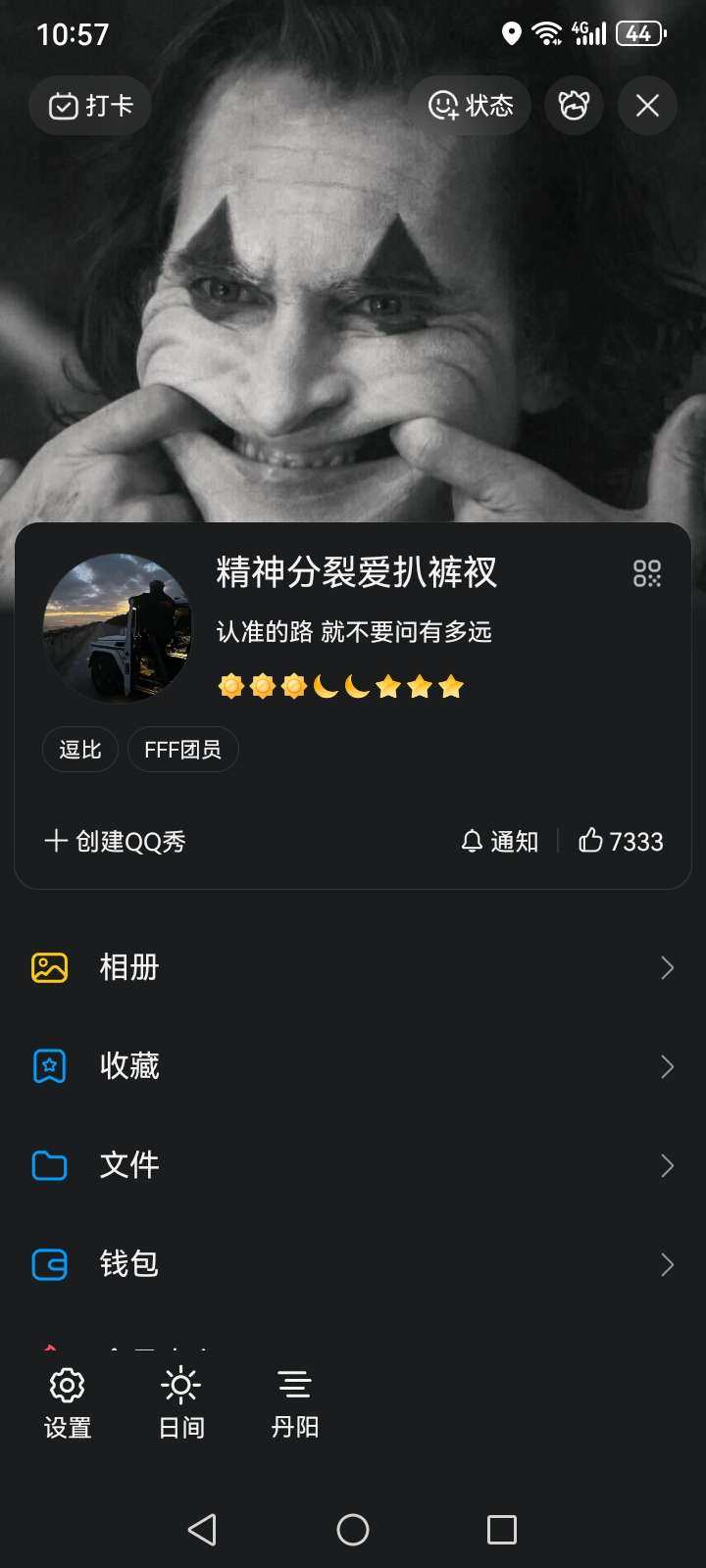Expand the 钱包 row chevron
The width and height of the screenshot is (706, 1568).
click(666, 1264)
